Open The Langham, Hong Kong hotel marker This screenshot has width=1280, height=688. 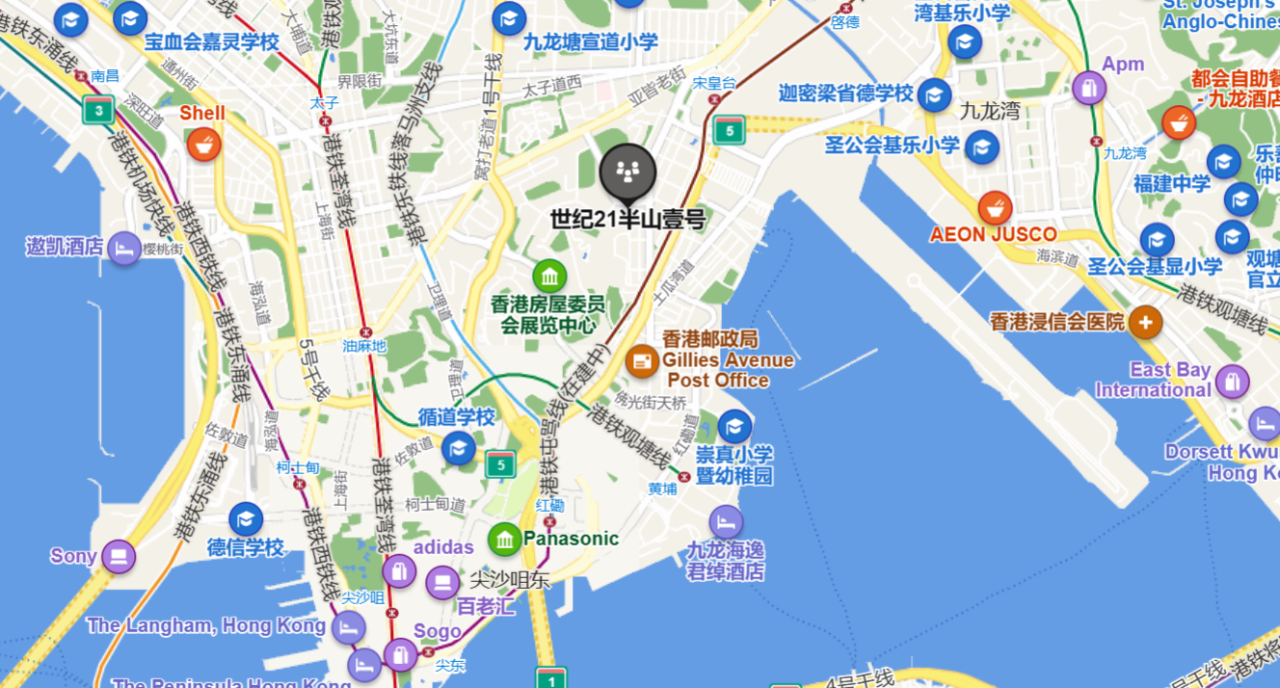point(348,628)
